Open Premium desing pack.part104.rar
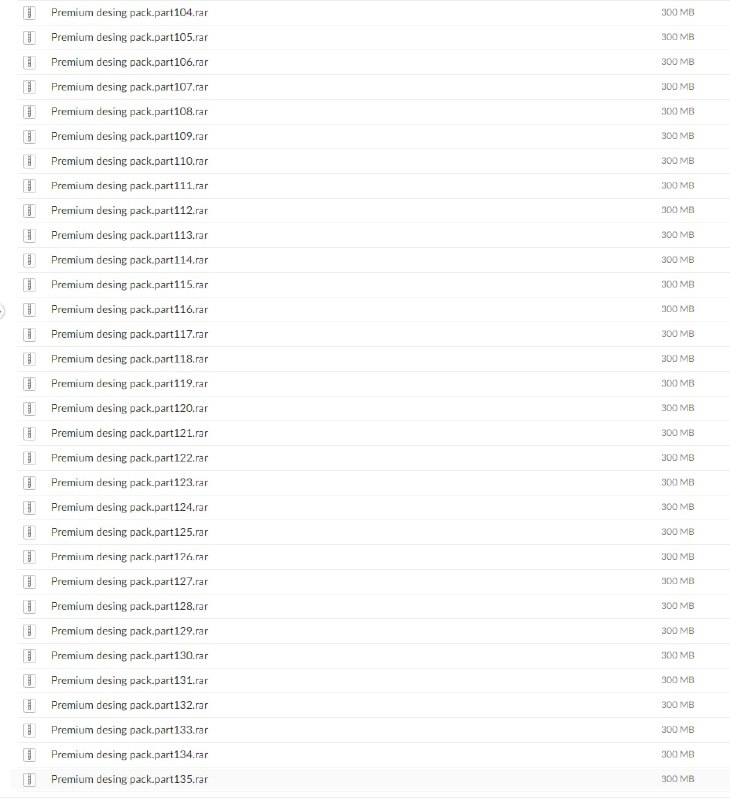Viewport: 730px width, 800px height. point(129,12)
